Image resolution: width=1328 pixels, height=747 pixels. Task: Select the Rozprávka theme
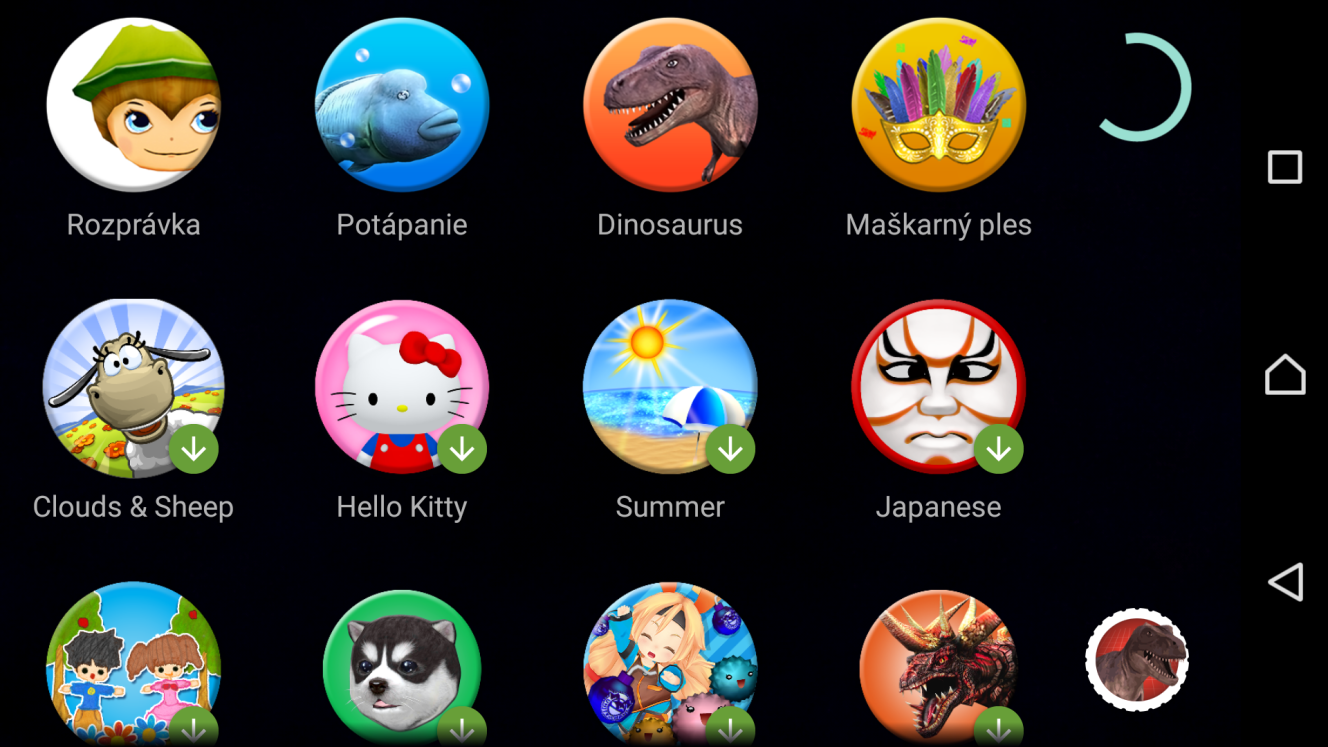[133, 105]
